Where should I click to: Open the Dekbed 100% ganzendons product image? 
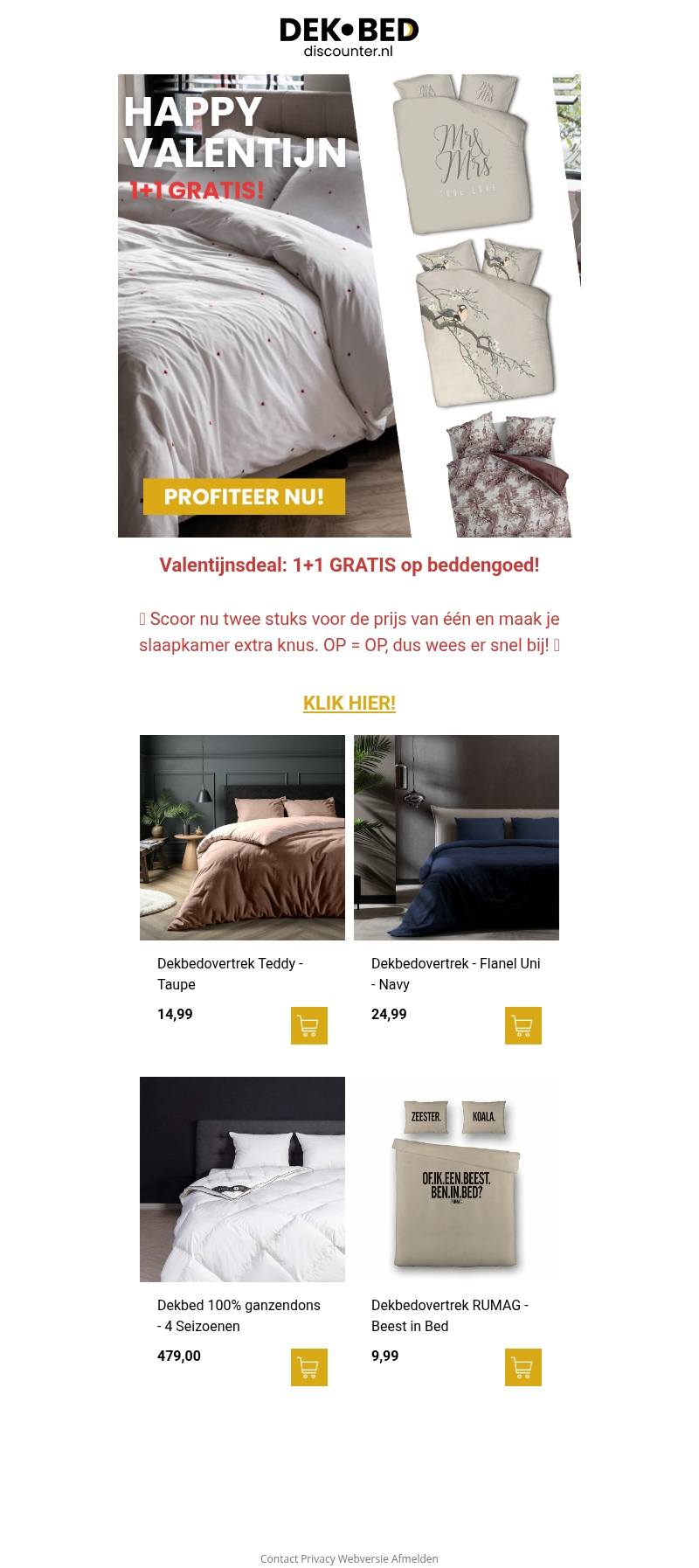242,1179
